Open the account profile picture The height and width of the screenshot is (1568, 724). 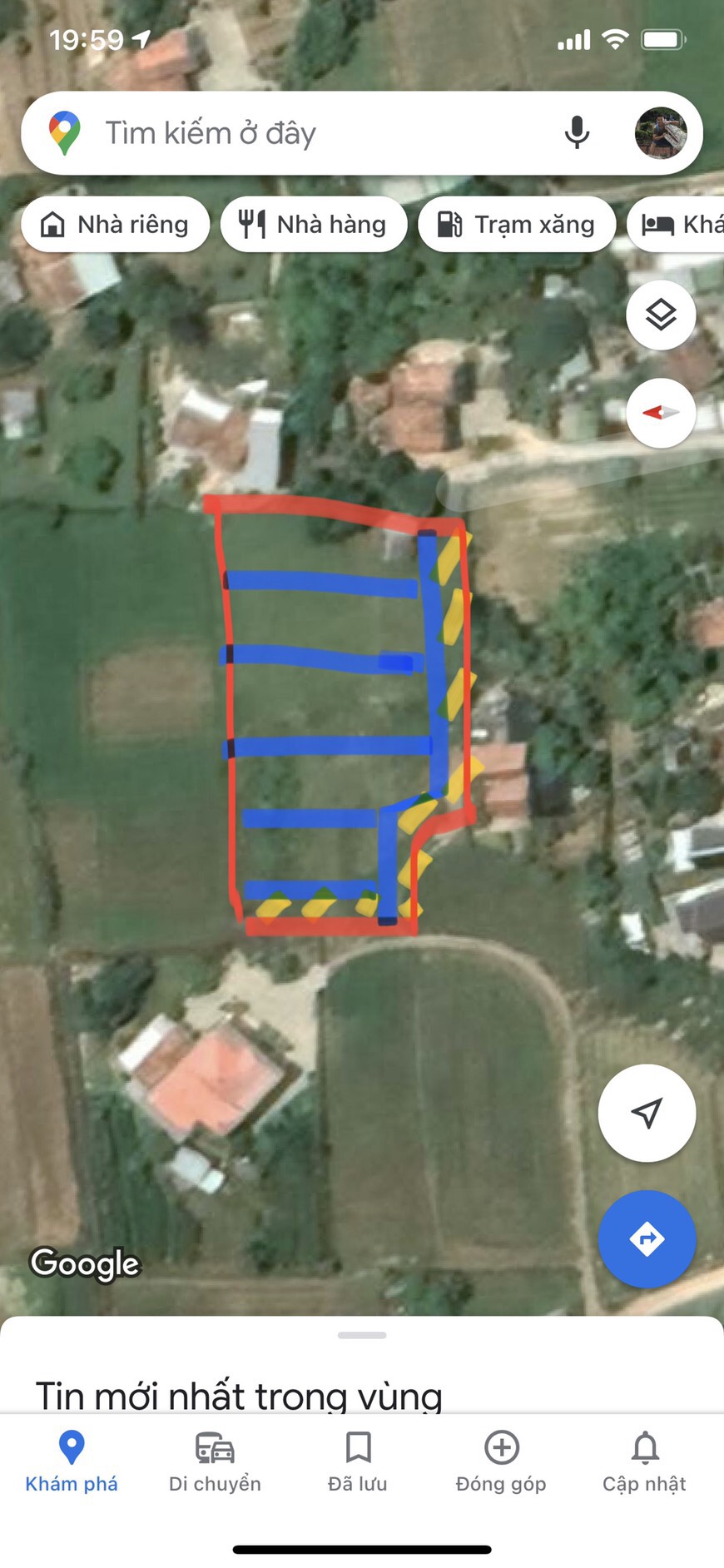(x=661, y=133)
